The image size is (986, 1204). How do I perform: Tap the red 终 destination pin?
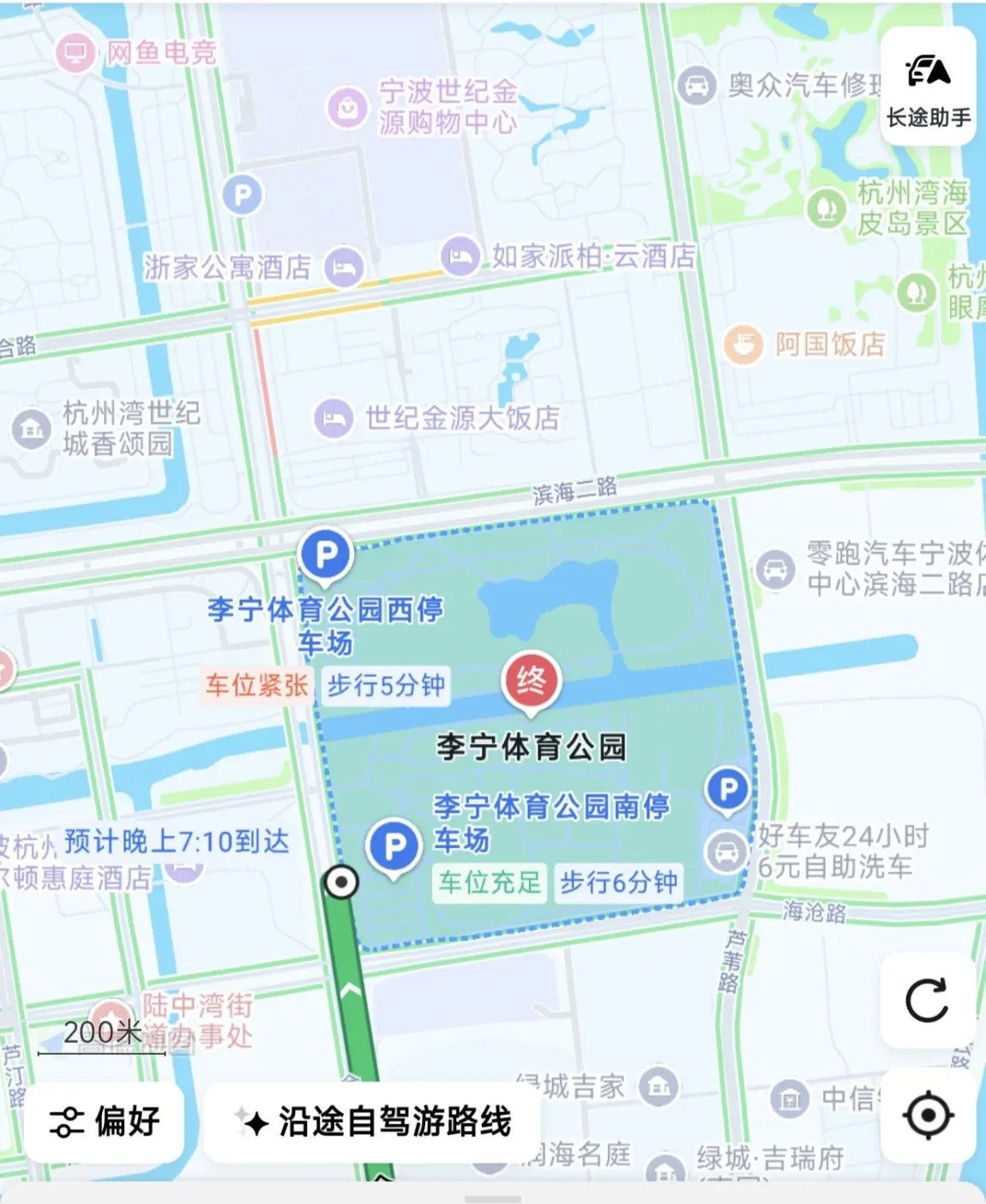pyautogui.click(x=531, y=683)
